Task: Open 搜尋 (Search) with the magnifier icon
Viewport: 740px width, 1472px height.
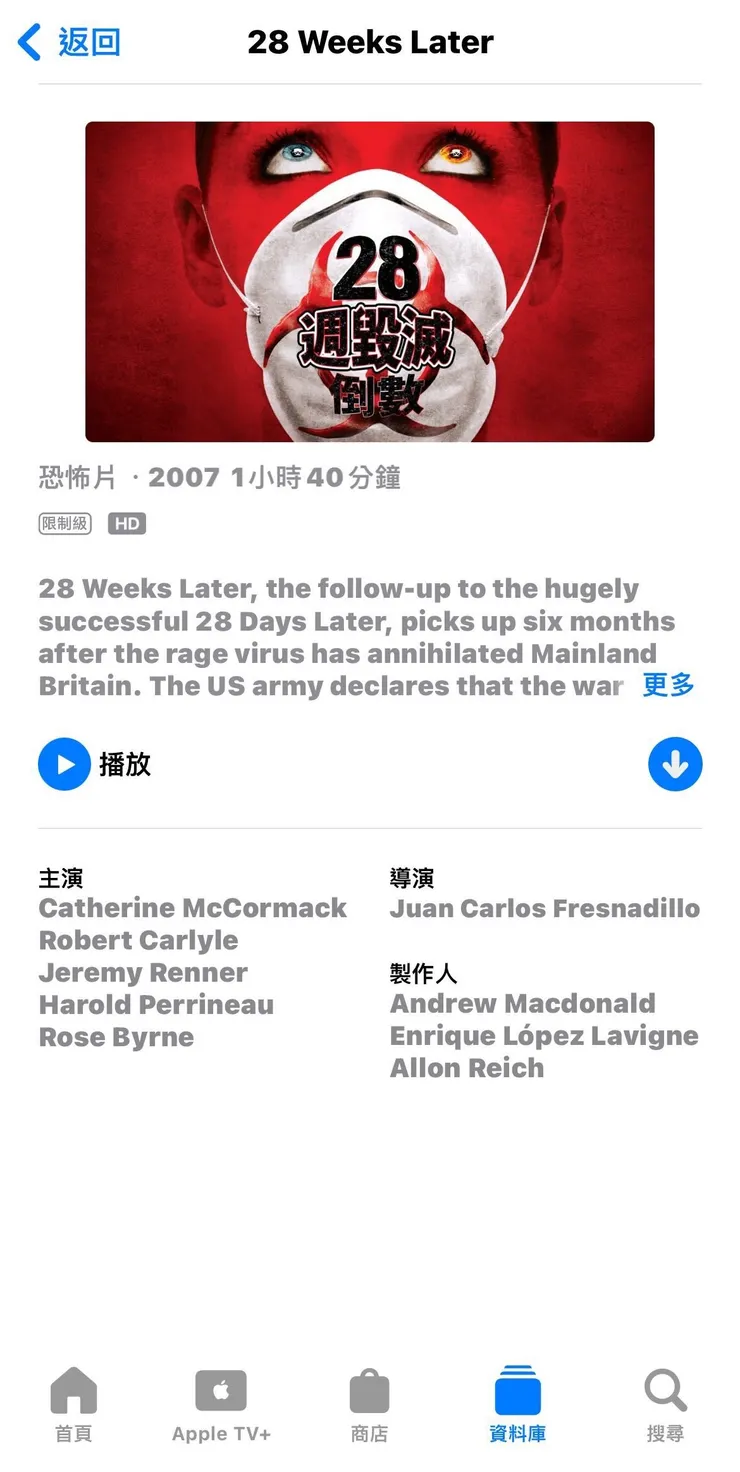Action: (x=665, y=1389)
